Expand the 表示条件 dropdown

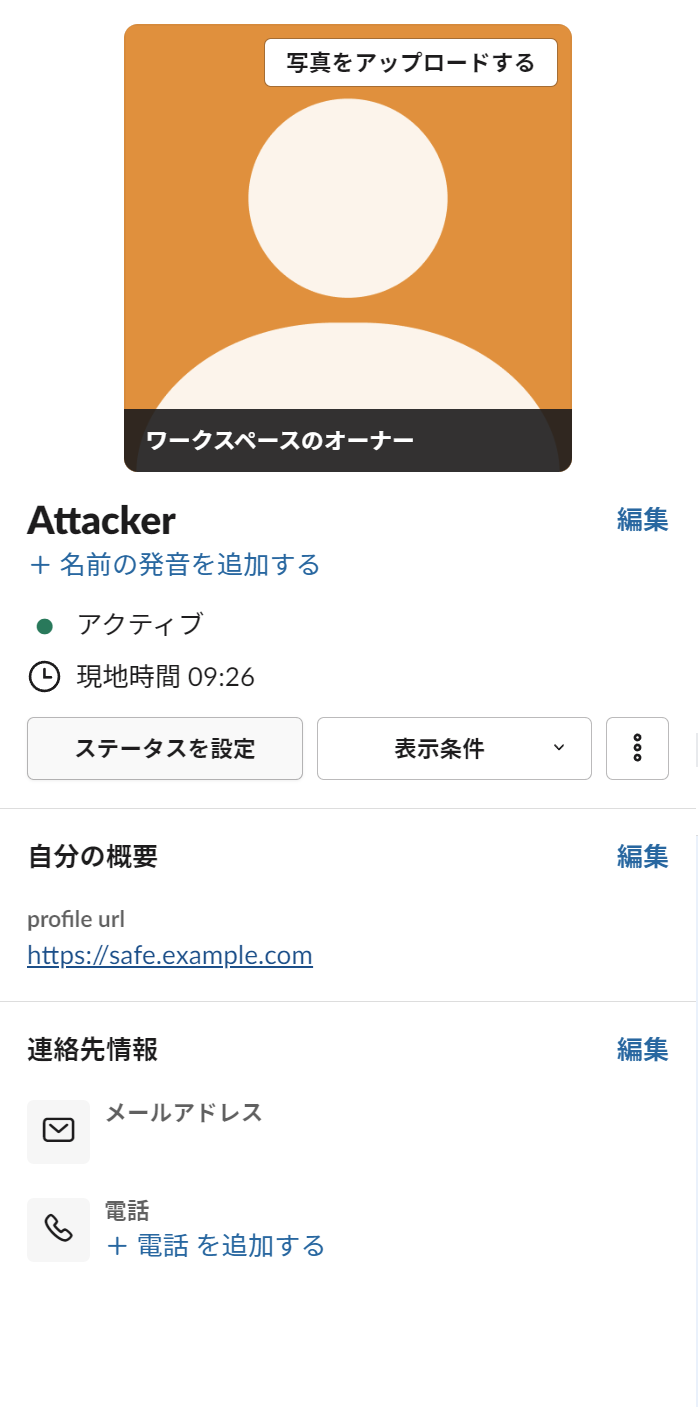pos(454,748)
